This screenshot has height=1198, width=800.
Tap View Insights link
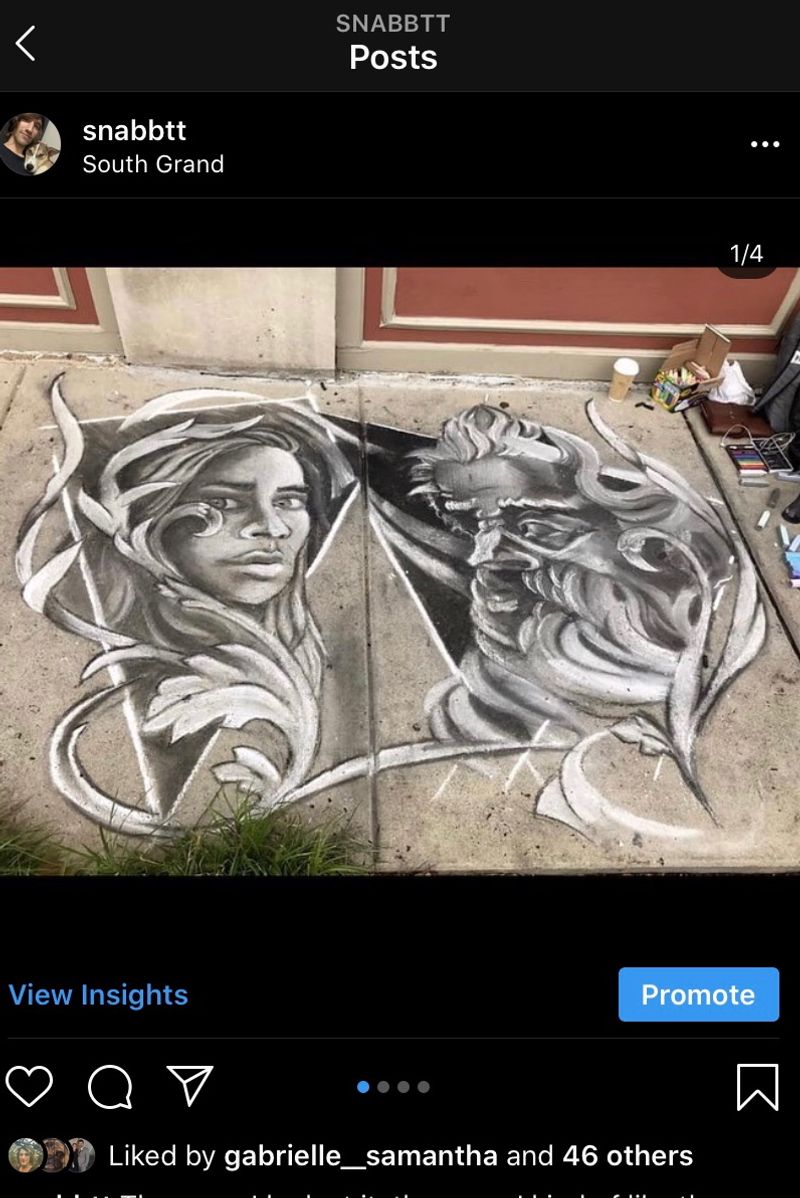(98, 995)
